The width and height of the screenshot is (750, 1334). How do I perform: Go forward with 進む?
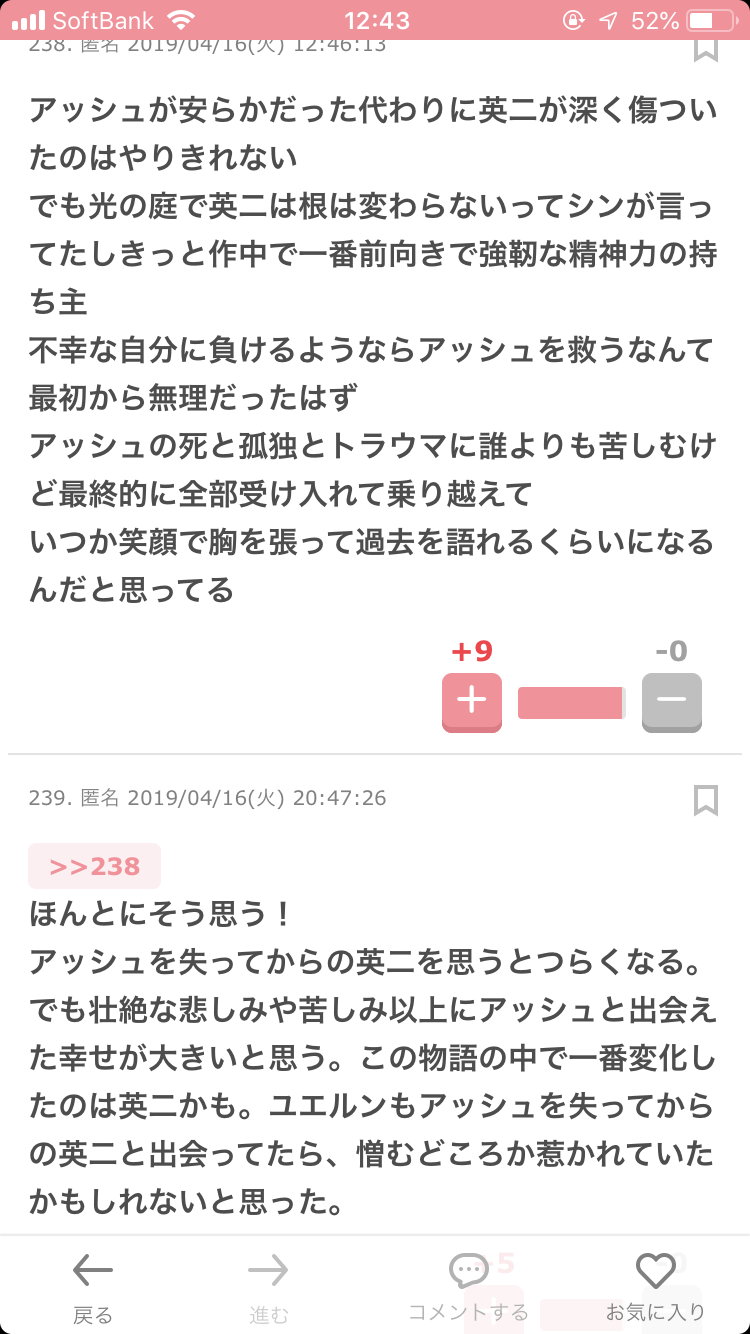[268, 1288]
